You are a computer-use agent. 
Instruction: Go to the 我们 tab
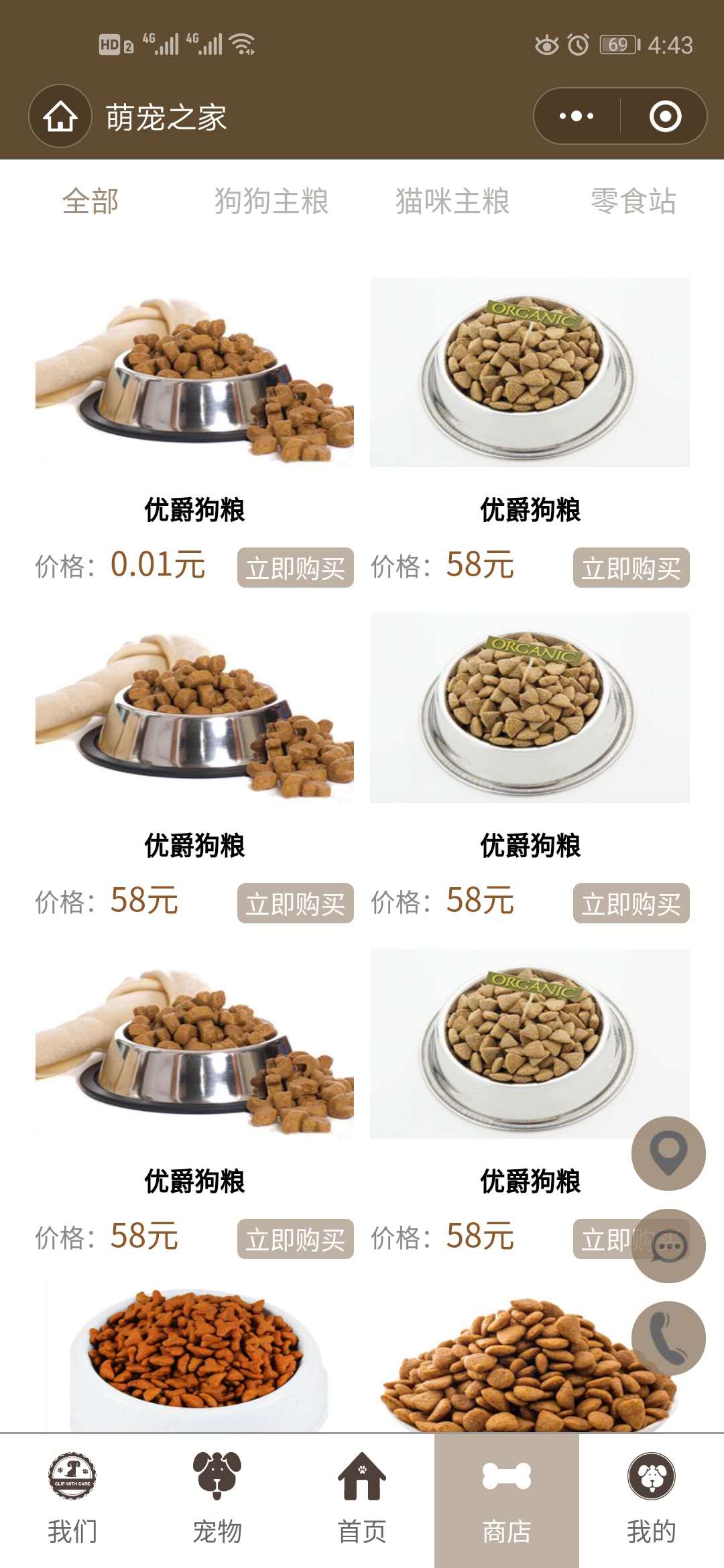(72, 1501)
